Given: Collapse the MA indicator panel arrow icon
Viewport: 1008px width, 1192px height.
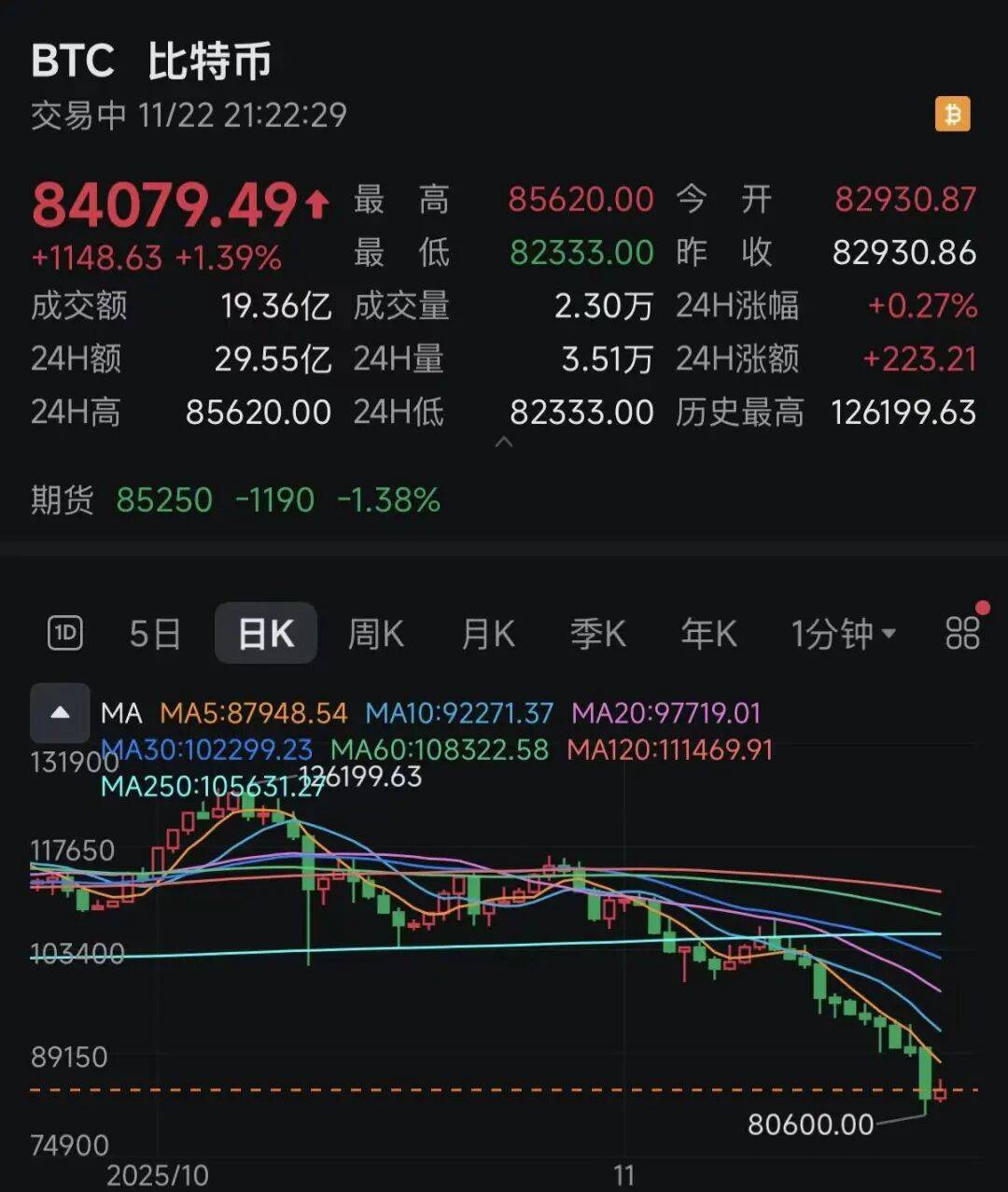Looking at the screenshot, I should pos(59,713).
